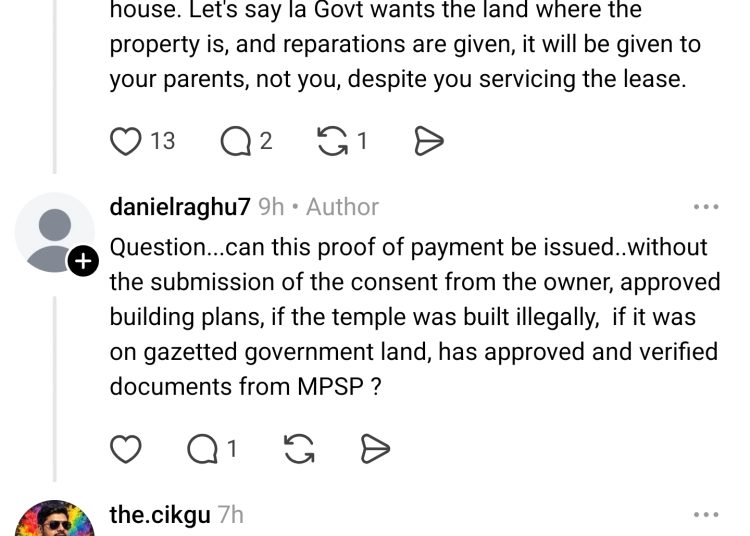750x536 pixels.
Task: Follow danielraghu7 via avatar plus badge
Action: [x=84, y=262]
